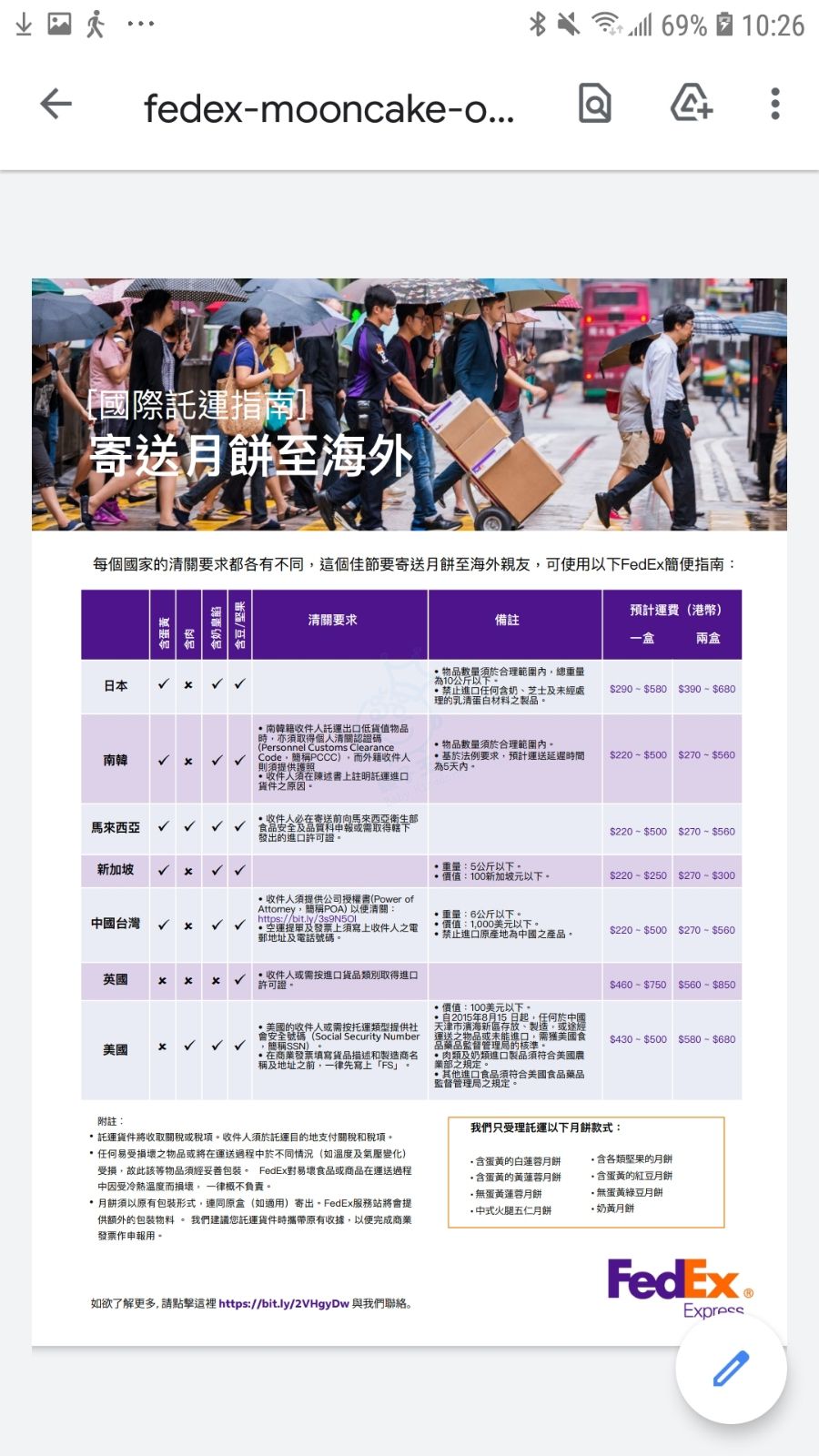Open find in document search
Image resolution: width=819 pixels, height=1456 pixels.
(x=595, y=104)
